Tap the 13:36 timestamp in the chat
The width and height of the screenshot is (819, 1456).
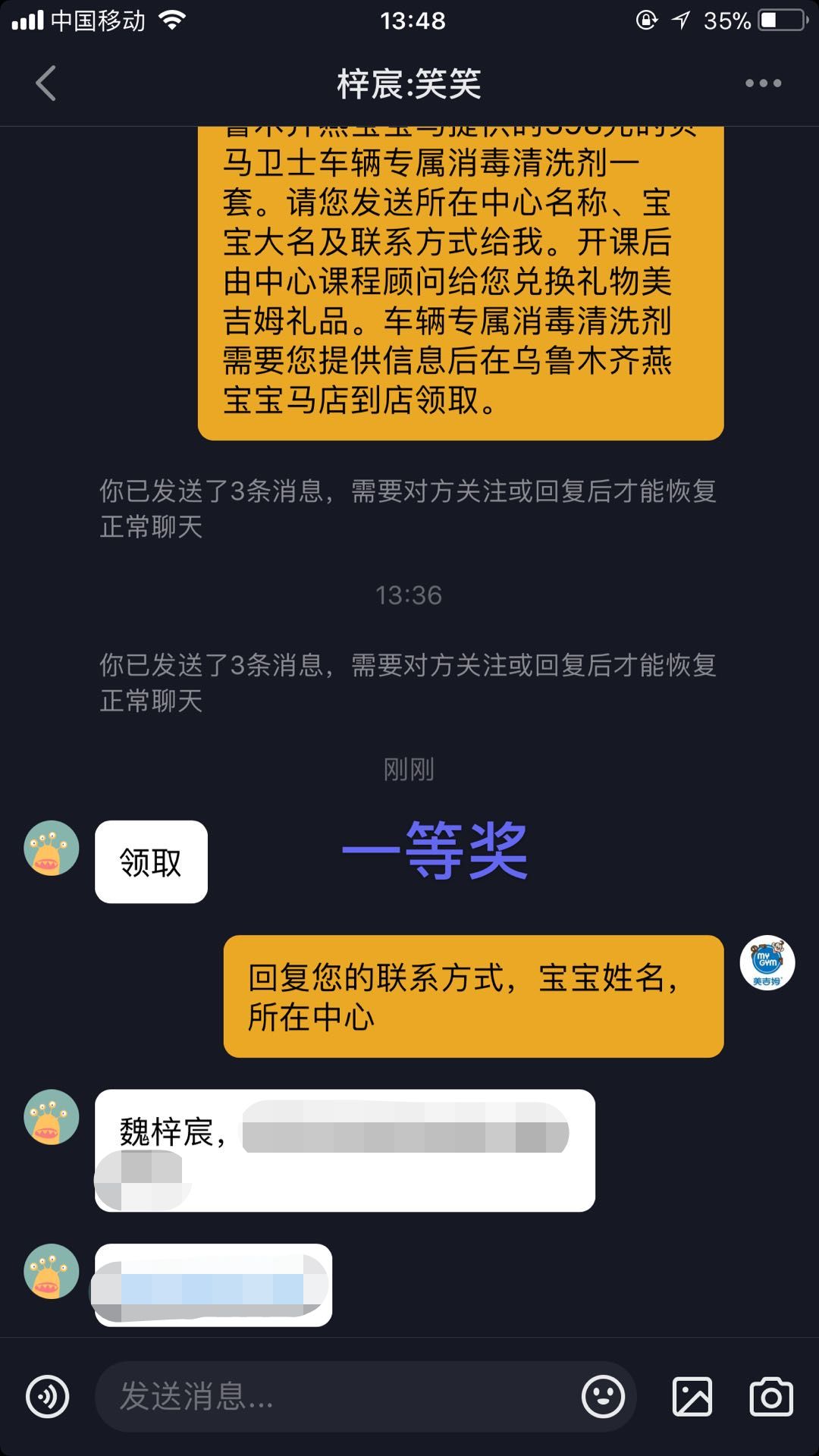click(x=409, y=596)
